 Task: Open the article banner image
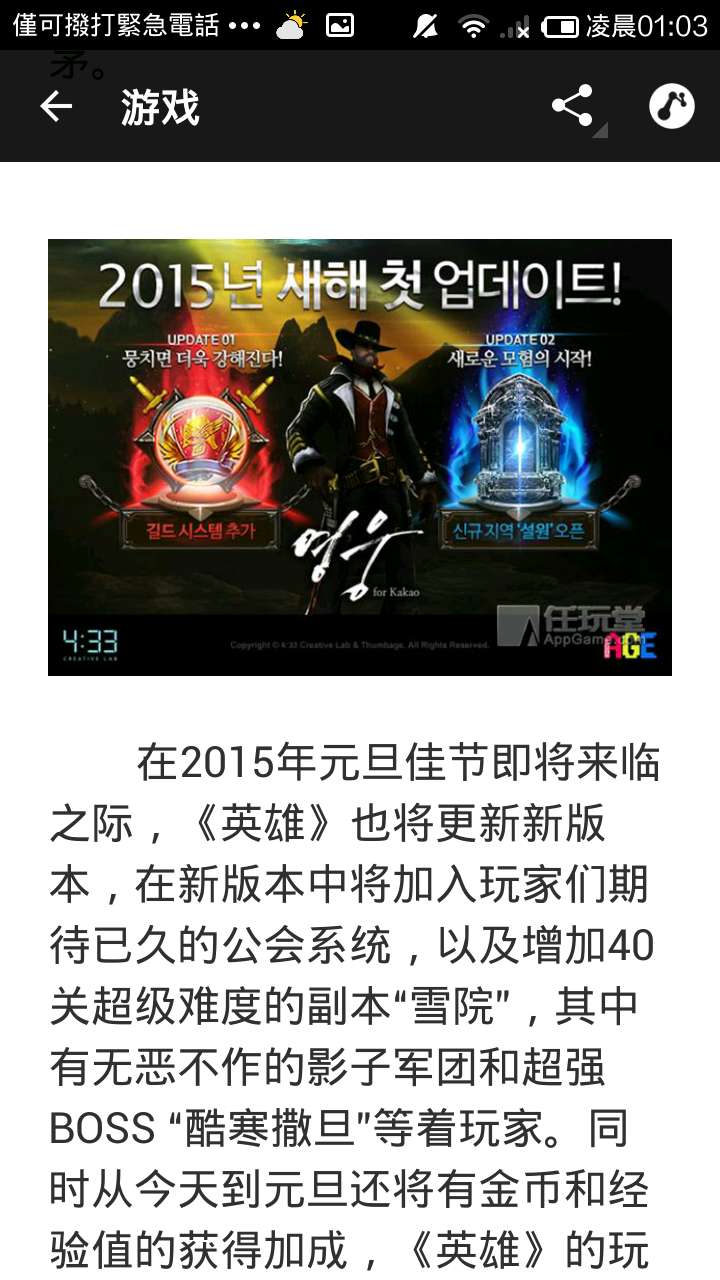point(360,457)
